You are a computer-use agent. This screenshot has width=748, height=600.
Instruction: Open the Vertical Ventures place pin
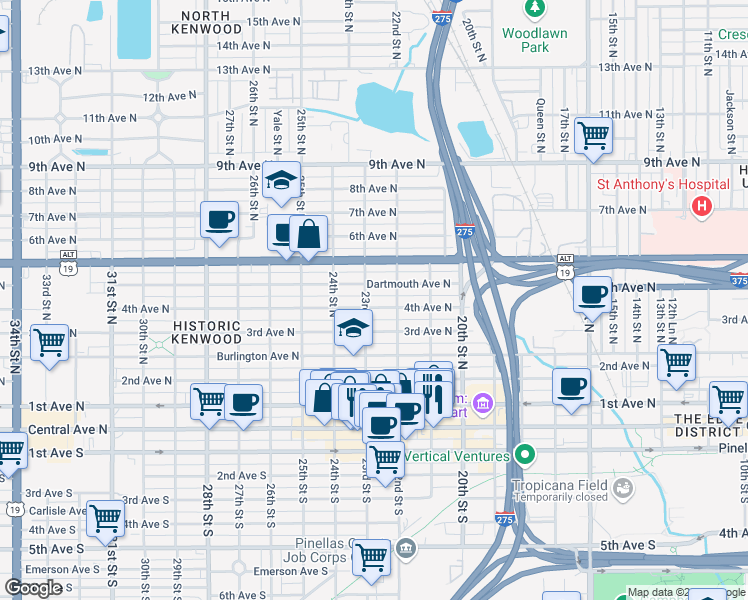pos(522,456)
